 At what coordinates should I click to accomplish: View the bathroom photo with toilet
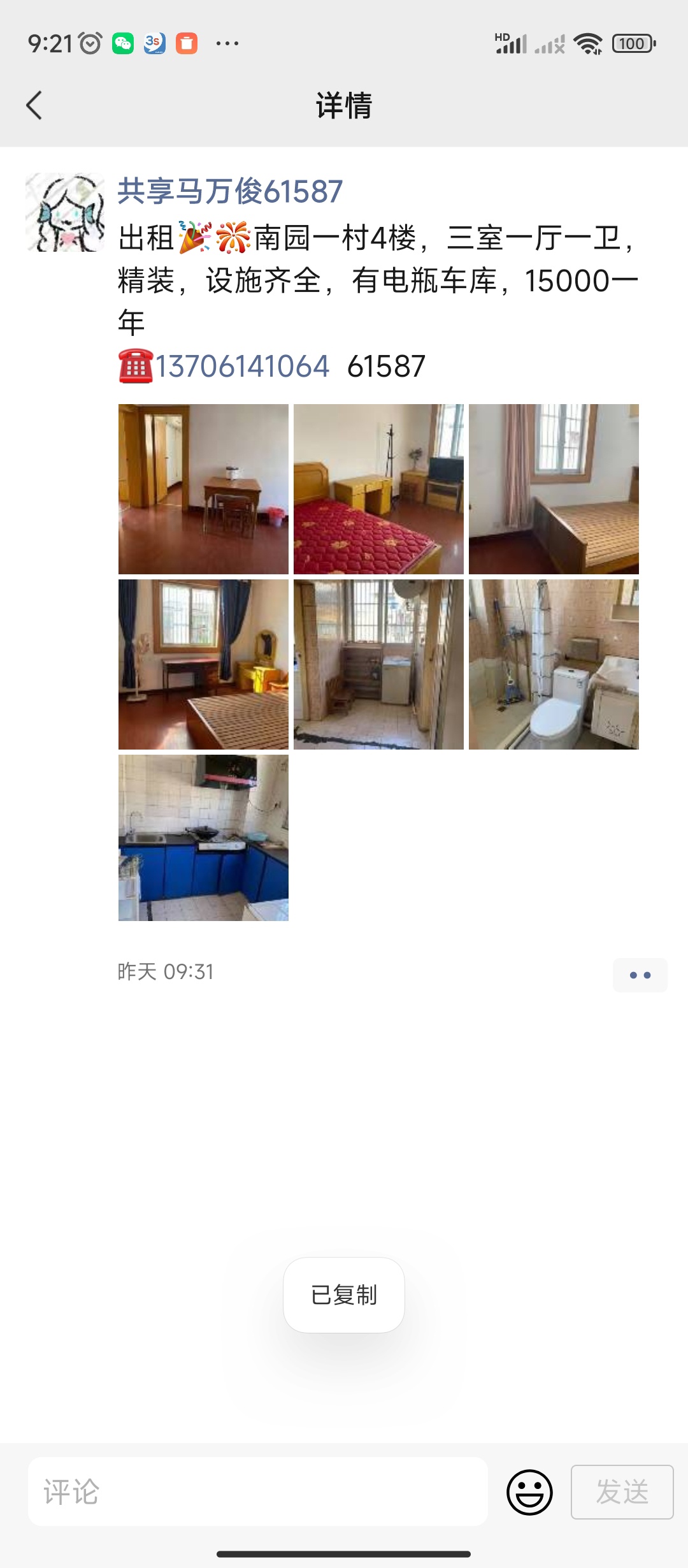pyautogui.click(x=554, y=664)
